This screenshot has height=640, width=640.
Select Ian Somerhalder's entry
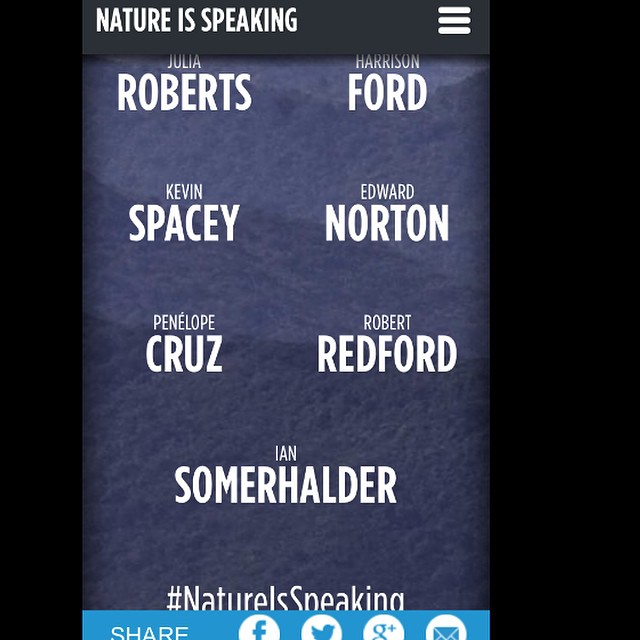point(286,477)
